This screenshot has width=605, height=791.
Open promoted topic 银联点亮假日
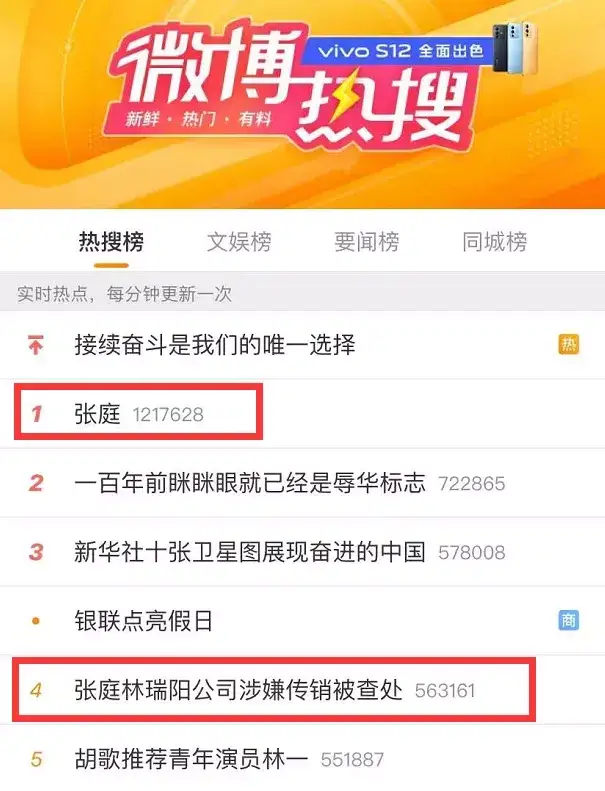coord(144,621)
